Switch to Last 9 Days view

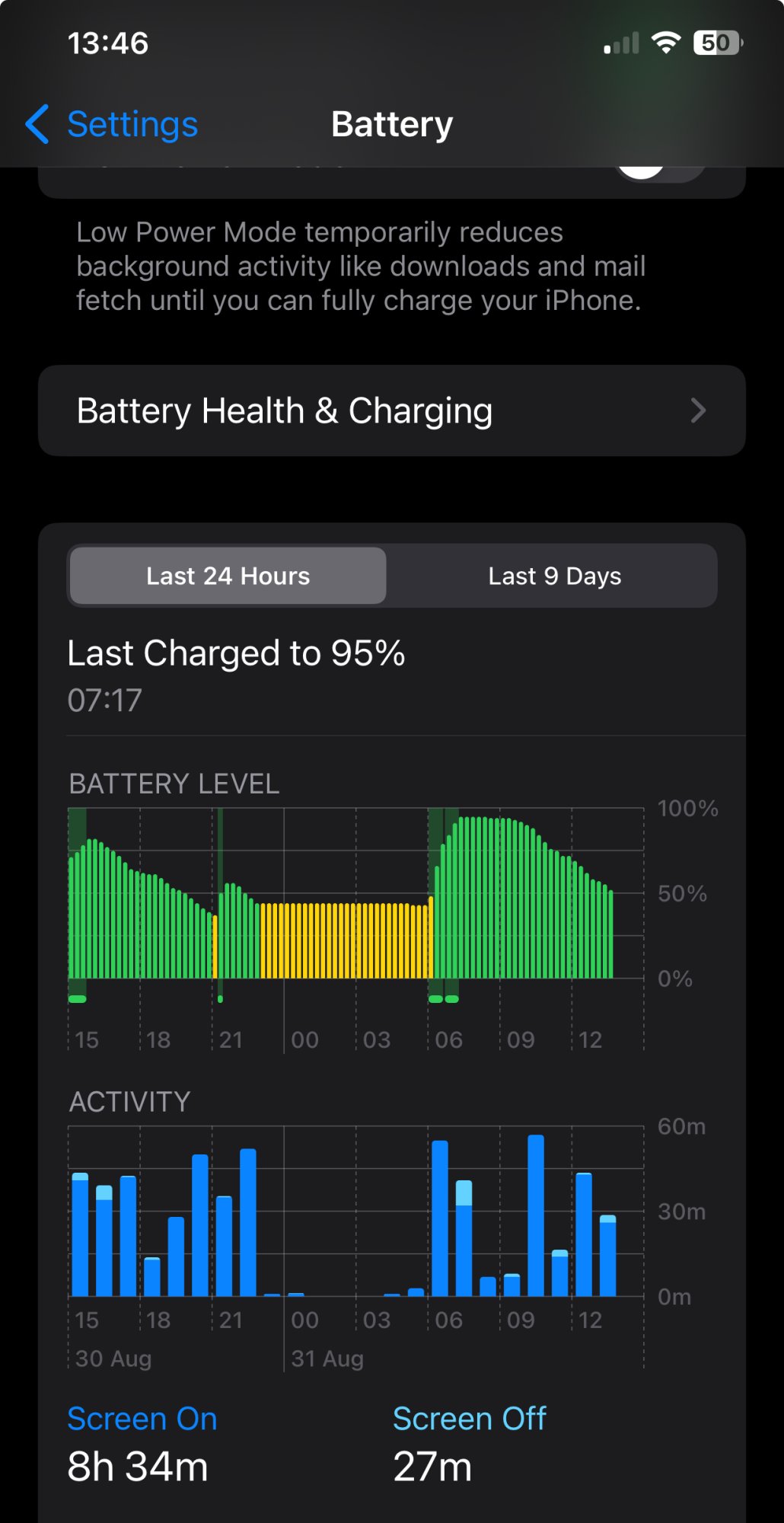[554, 576]
